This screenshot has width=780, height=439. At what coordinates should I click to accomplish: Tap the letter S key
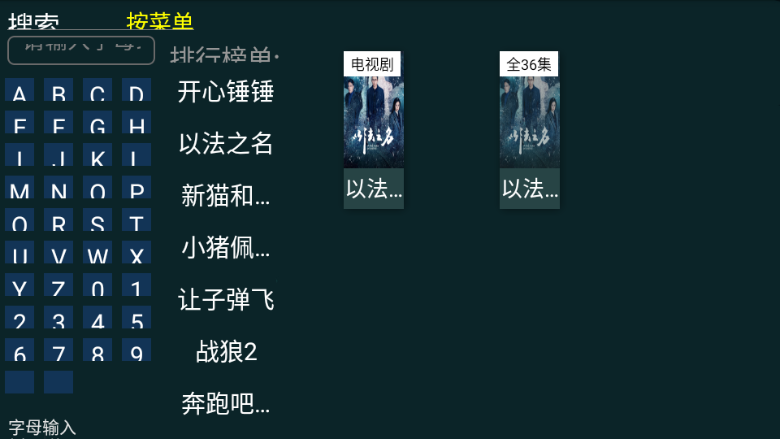pos(98,223)
